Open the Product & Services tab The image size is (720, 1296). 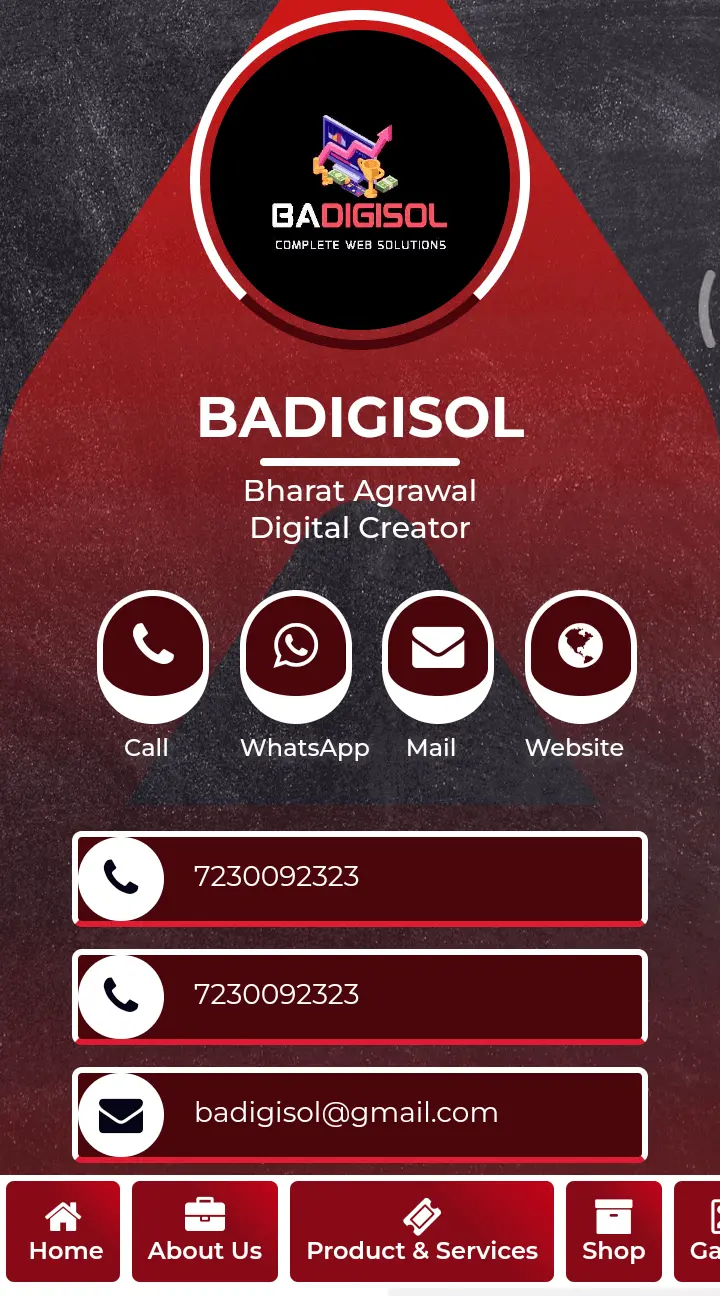pyautogui.click(x=422, y=1232)
